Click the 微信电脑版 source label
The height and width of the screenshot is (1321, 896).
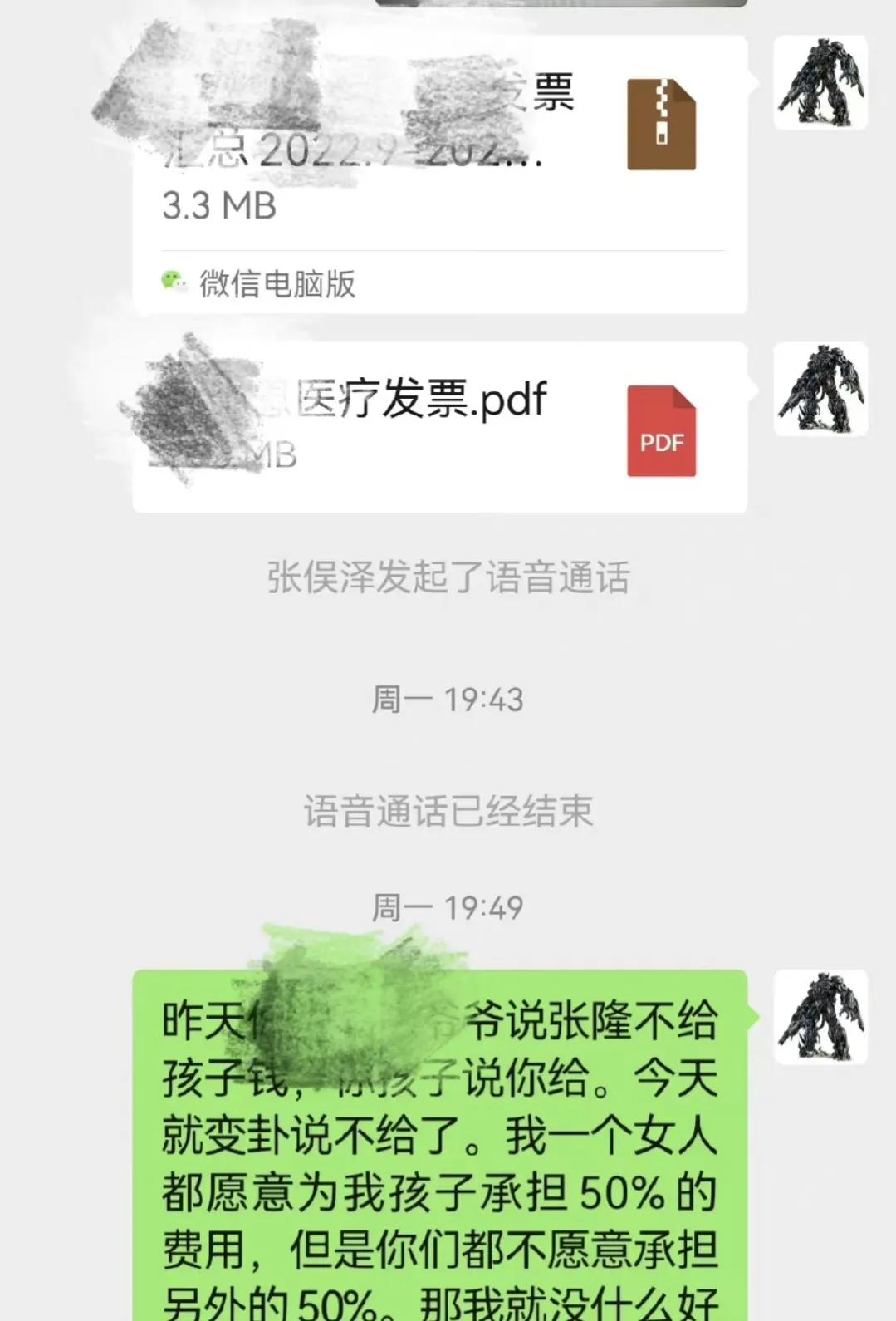tap(274, 282)
